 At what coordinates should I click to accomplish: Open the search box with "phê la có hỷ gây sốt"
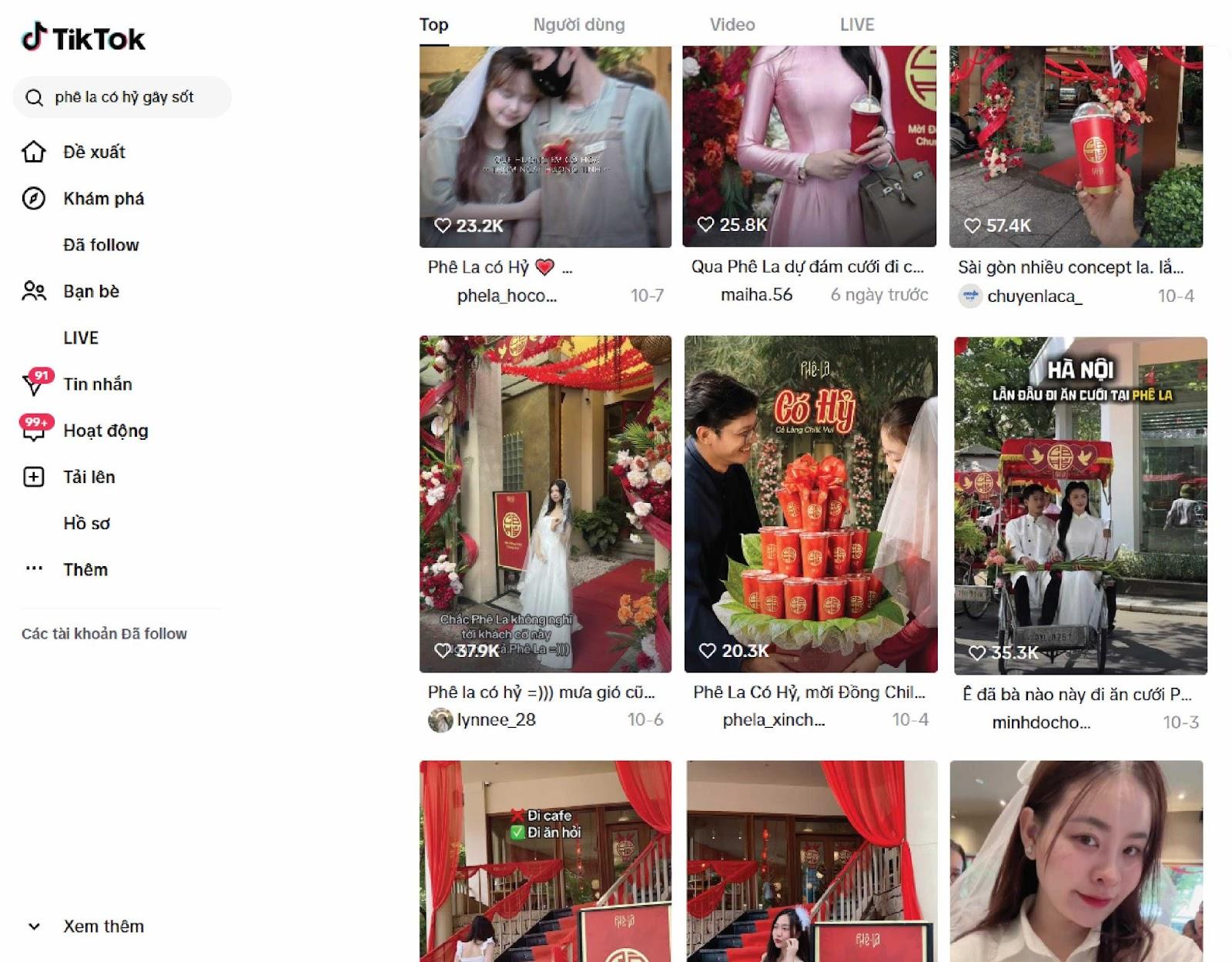123,97
